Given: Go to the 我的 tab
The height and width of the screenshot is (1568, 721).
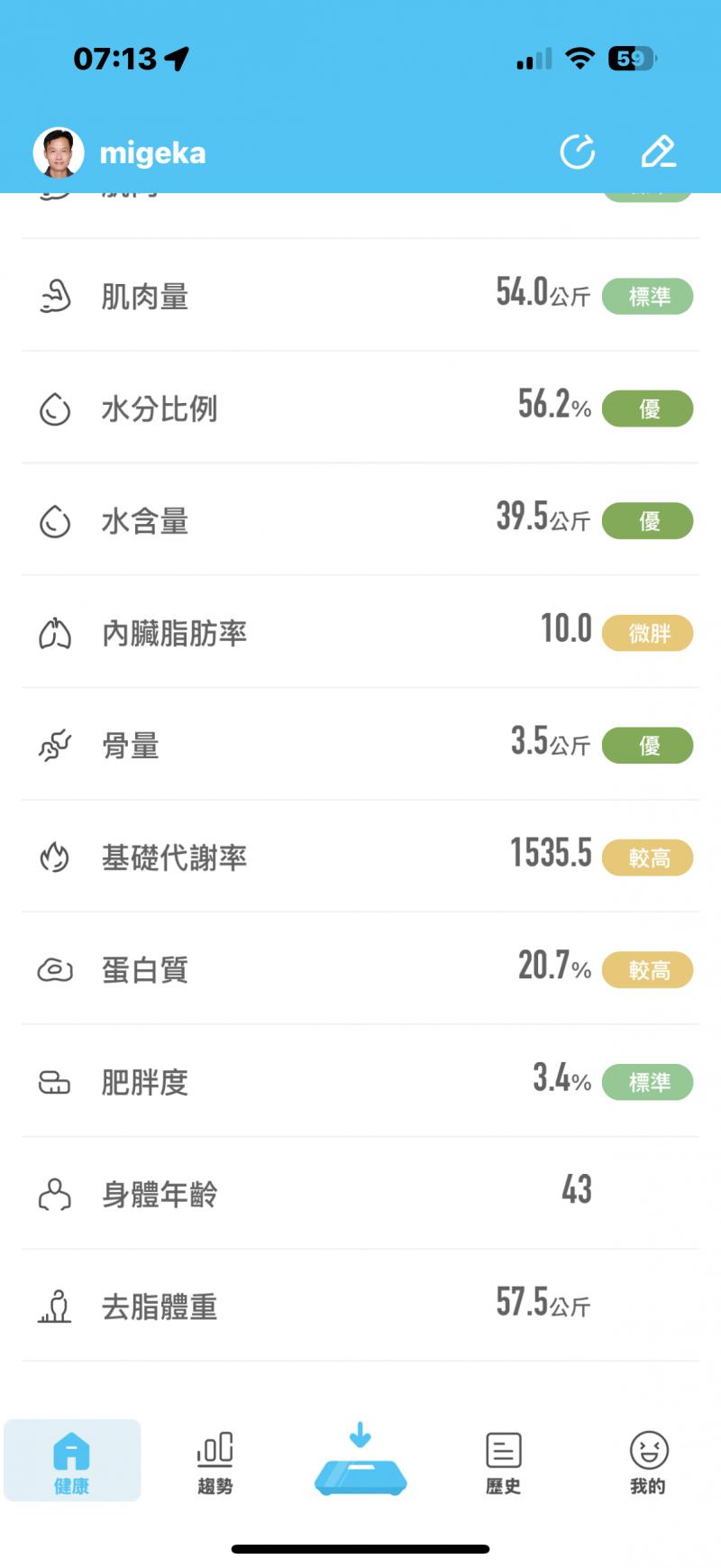Looking at the screenshot, I should tap(648, 1462).
